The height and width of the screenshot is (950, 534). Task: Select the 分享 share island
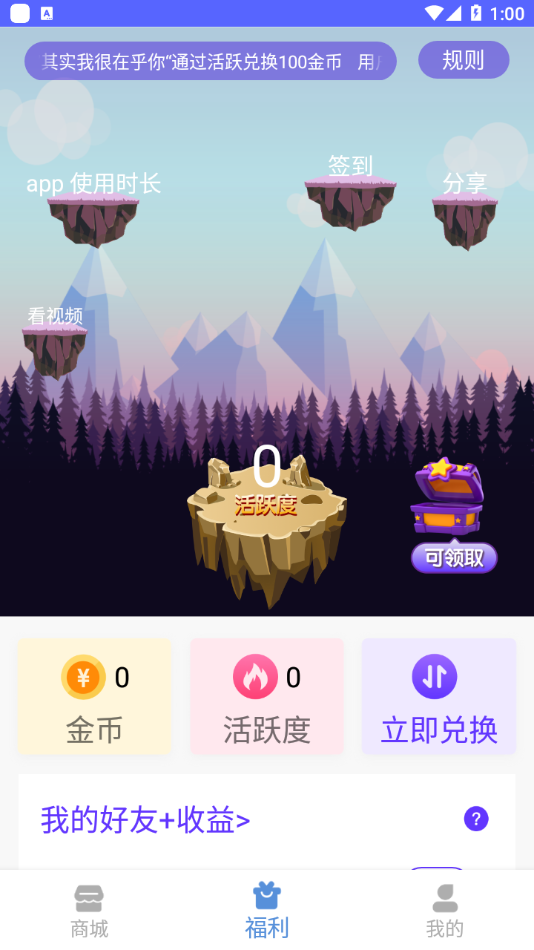464,210
